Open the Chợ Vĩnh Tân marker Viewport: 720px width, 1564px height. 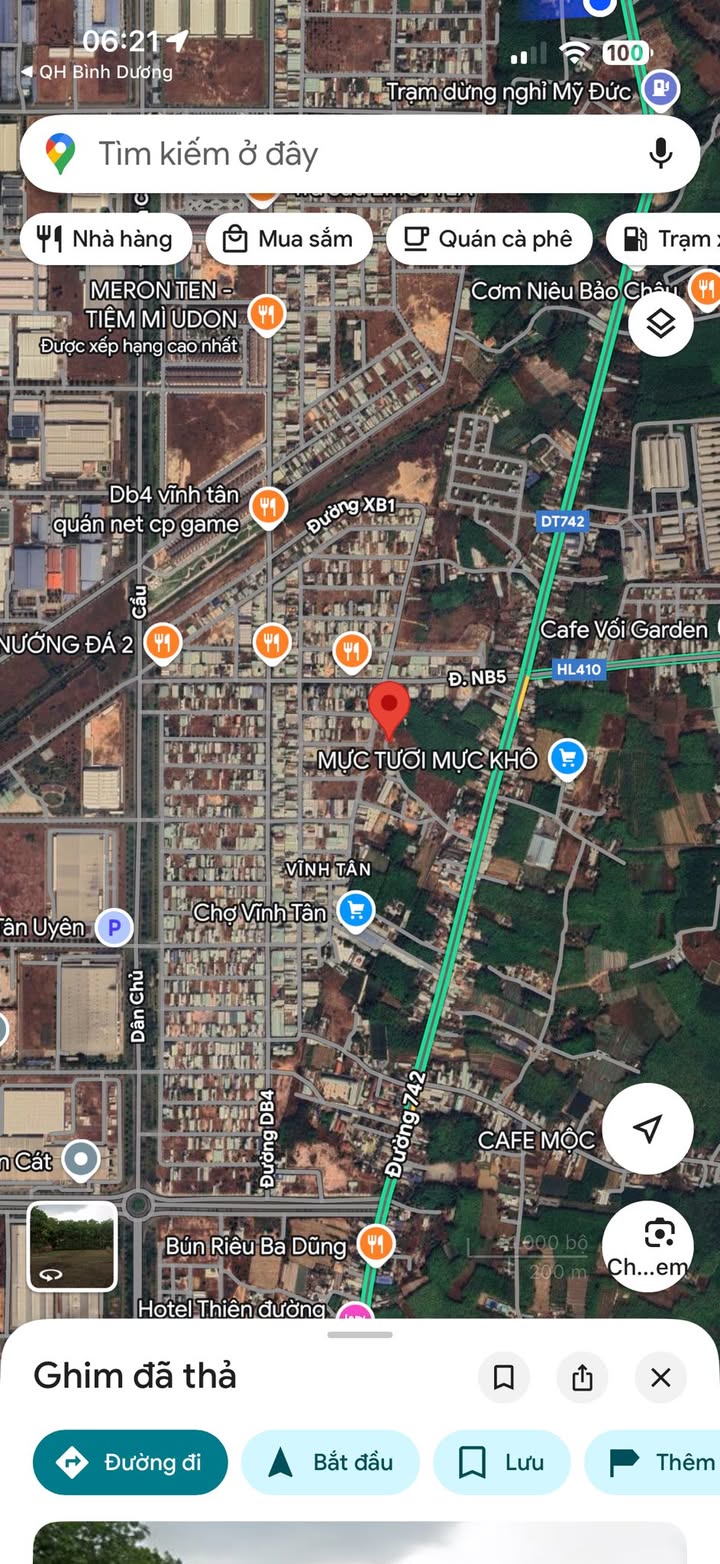[355, 910]
